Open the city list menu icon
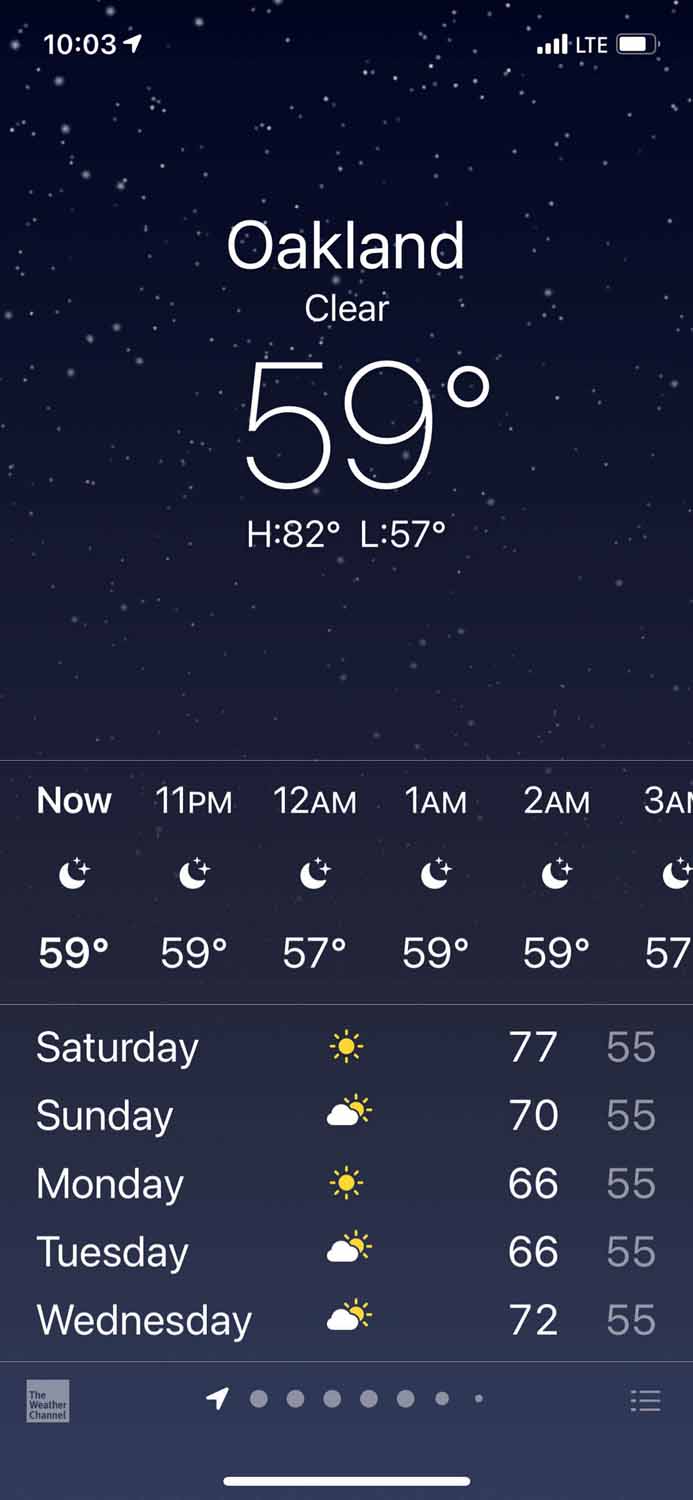The width and height of the screenshot is (693, 1500). 645,1400
